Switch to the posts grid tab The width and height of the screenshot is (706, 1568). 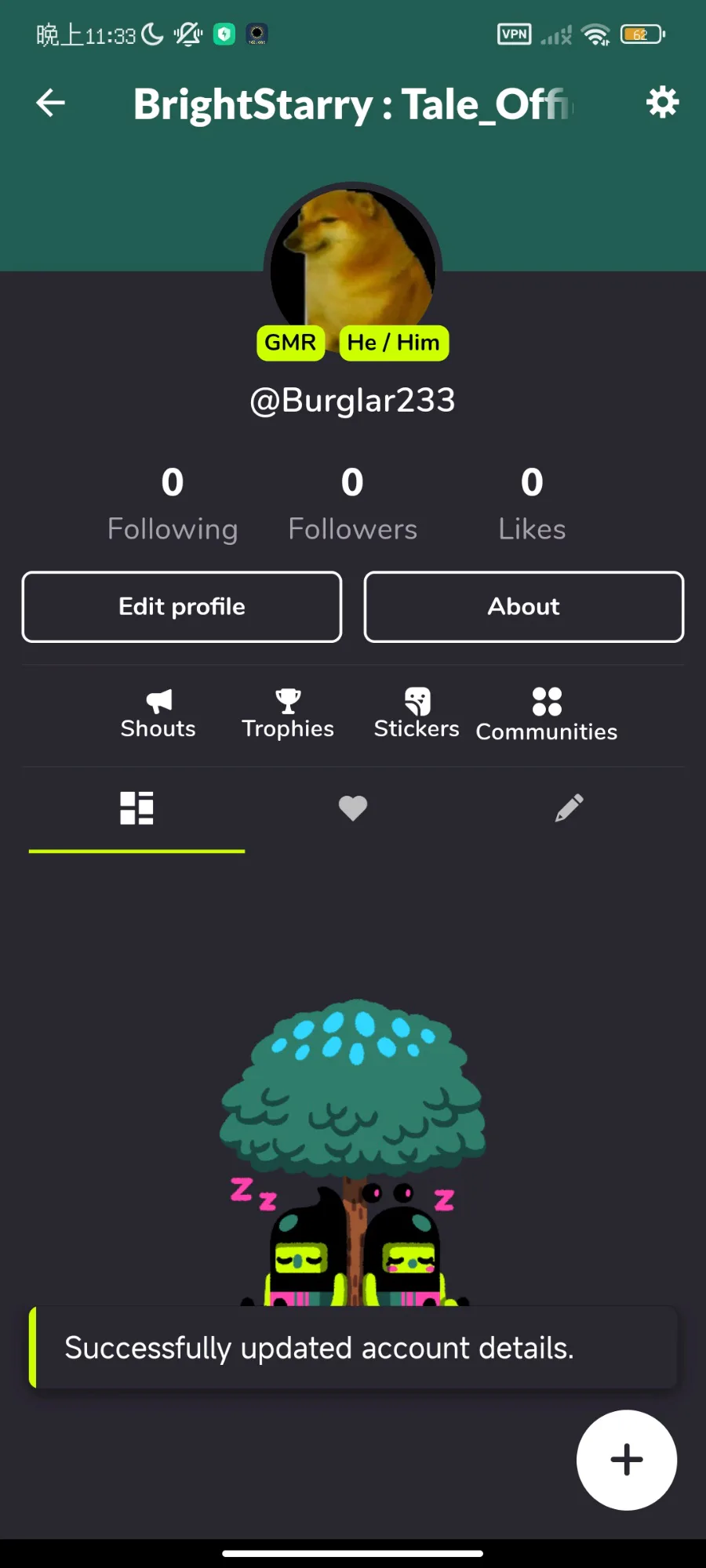(136, 808)
